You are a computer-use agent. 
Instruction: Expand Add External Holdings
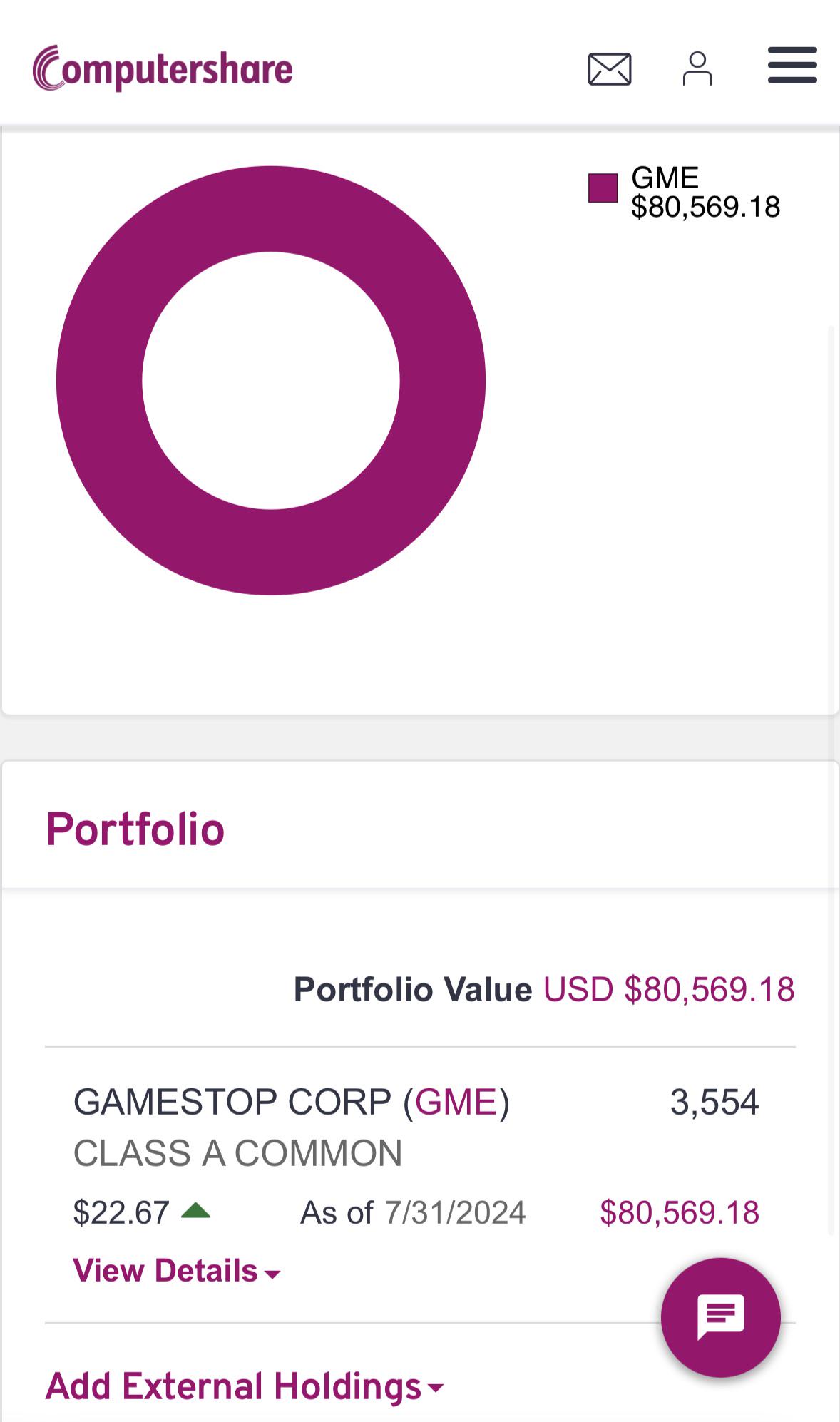tap(244, 1386)
